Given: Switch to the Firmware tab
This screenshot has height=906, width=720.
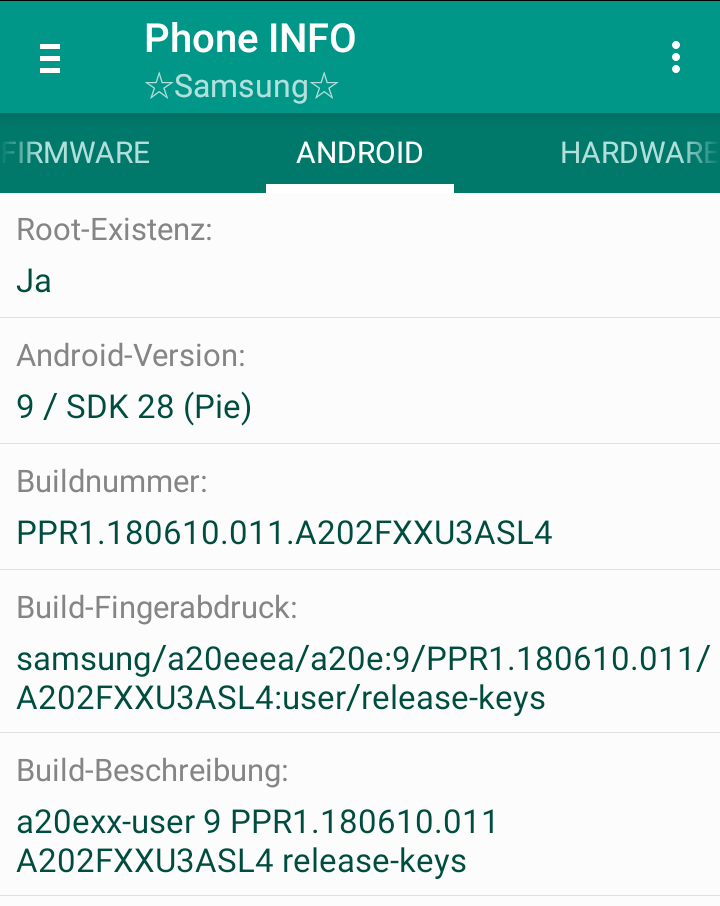Looking at the screenshot, I should point(76,153).
